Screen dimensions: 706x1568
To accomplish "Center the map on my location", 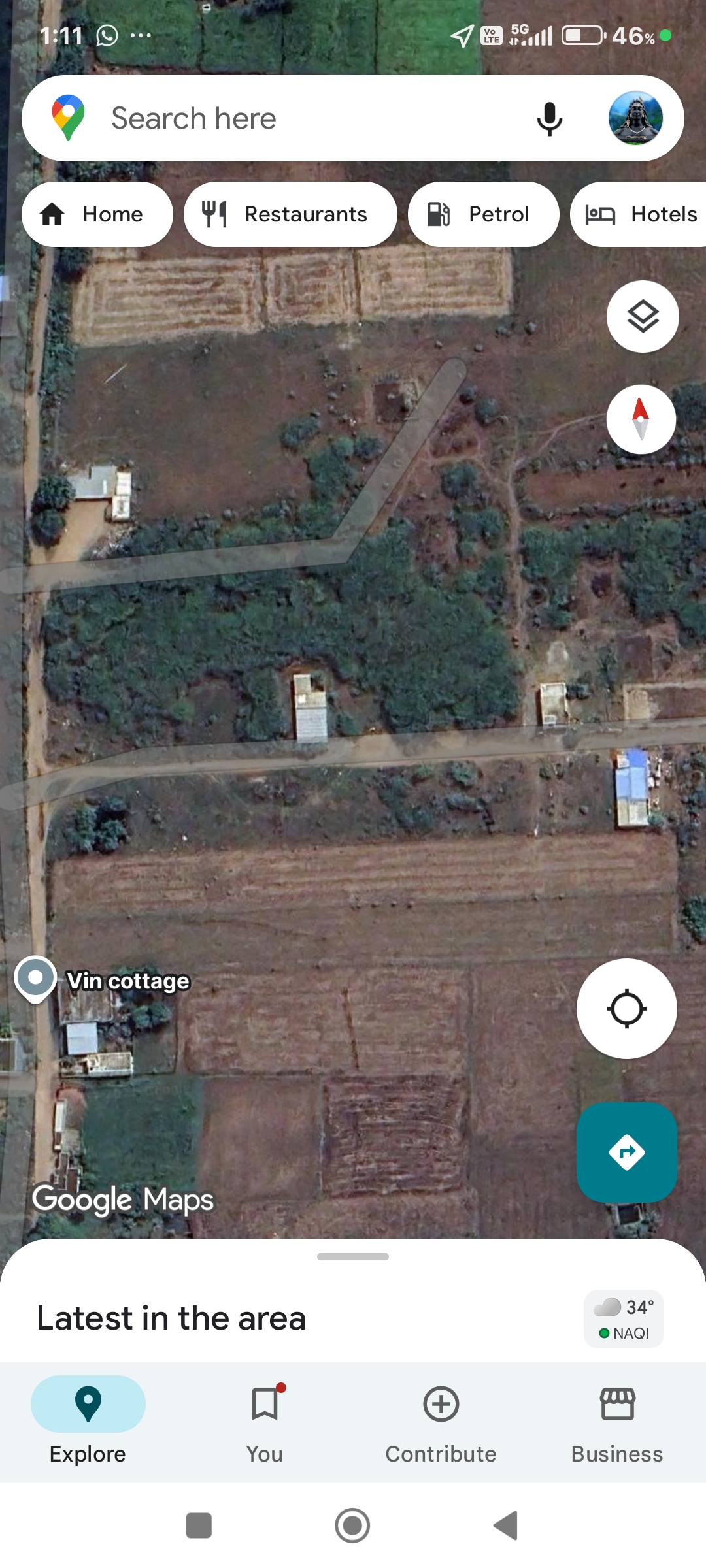I will pos(626,1009).
